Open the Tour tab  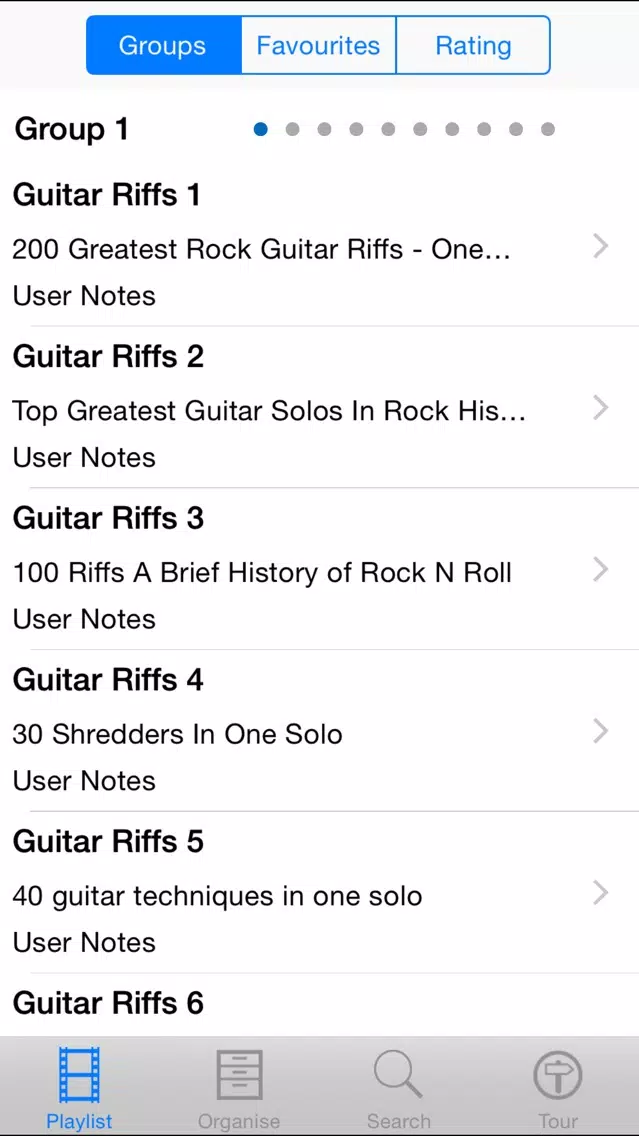click(558, 1087)
